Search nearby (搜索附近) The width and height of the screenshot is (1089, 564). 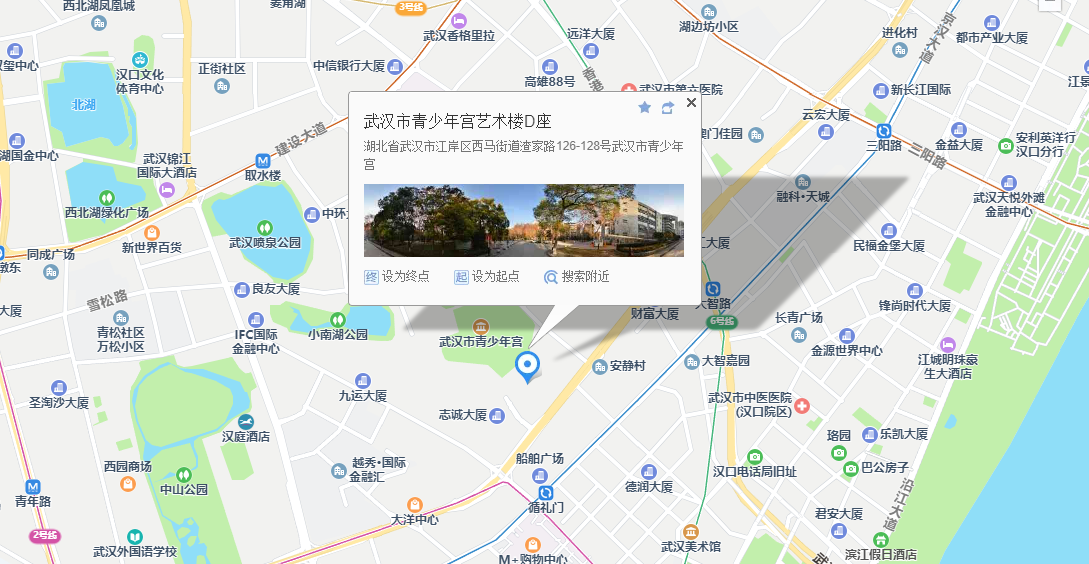pyautogui.click(x=576, y=277)
